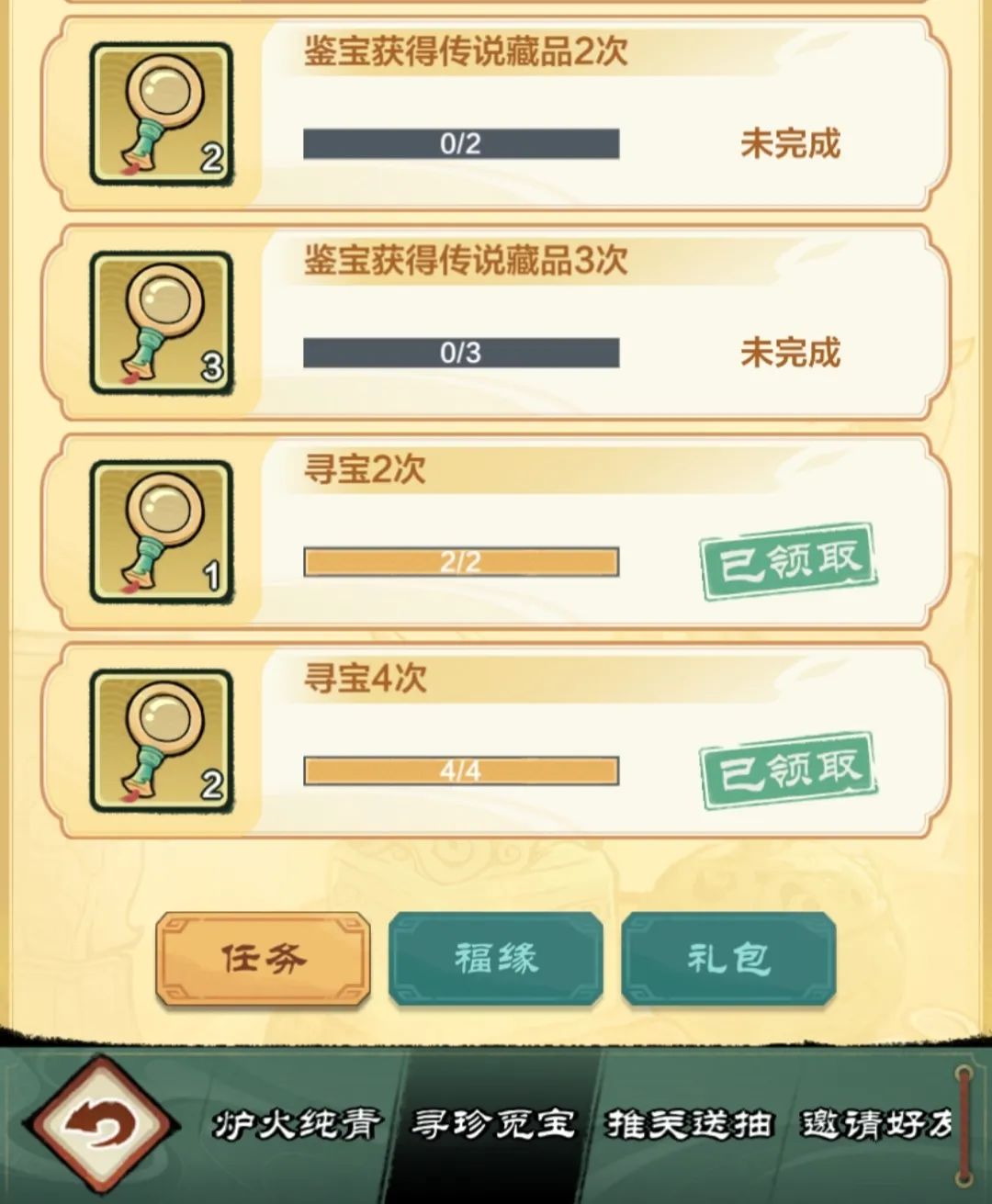Screen dimensions: 992x1204
Task: Switch to the 任务 tab
Action: pos(263,960)
